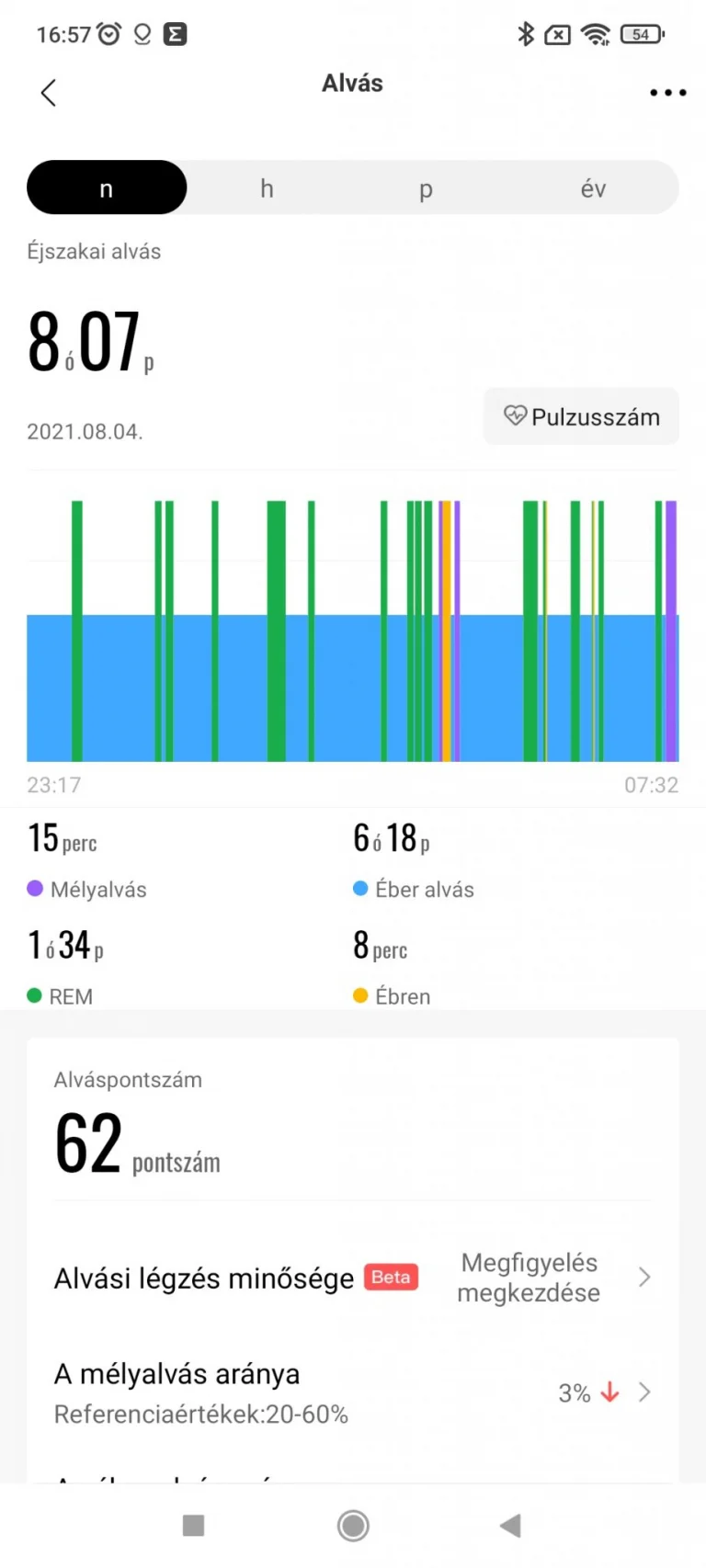The width and height of the screenshot is (706, 1568).
Task: Expand A mélyalvás aránya details
Action: (x=643, y=1392)
